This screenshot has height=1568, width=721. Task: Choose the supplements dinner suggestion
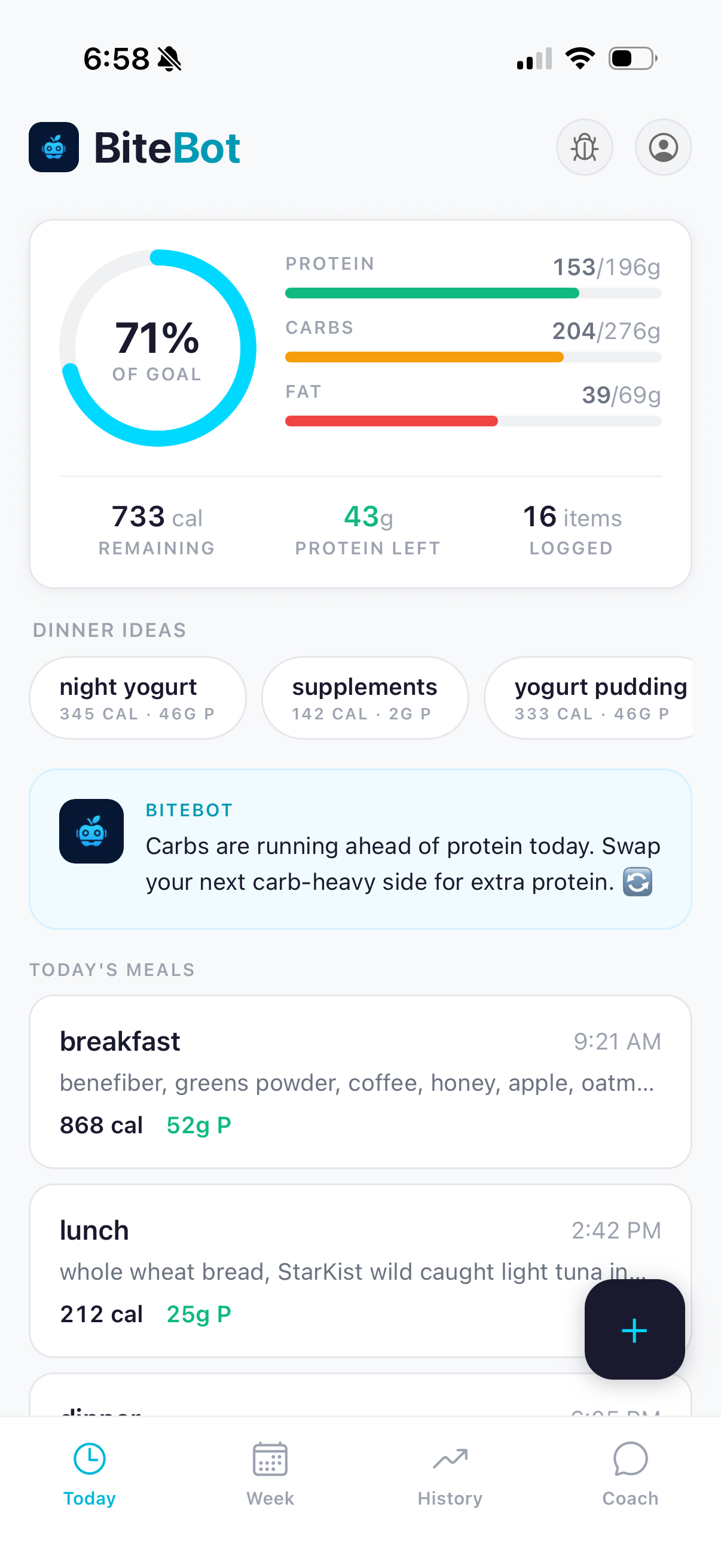(x=364, y=697)
